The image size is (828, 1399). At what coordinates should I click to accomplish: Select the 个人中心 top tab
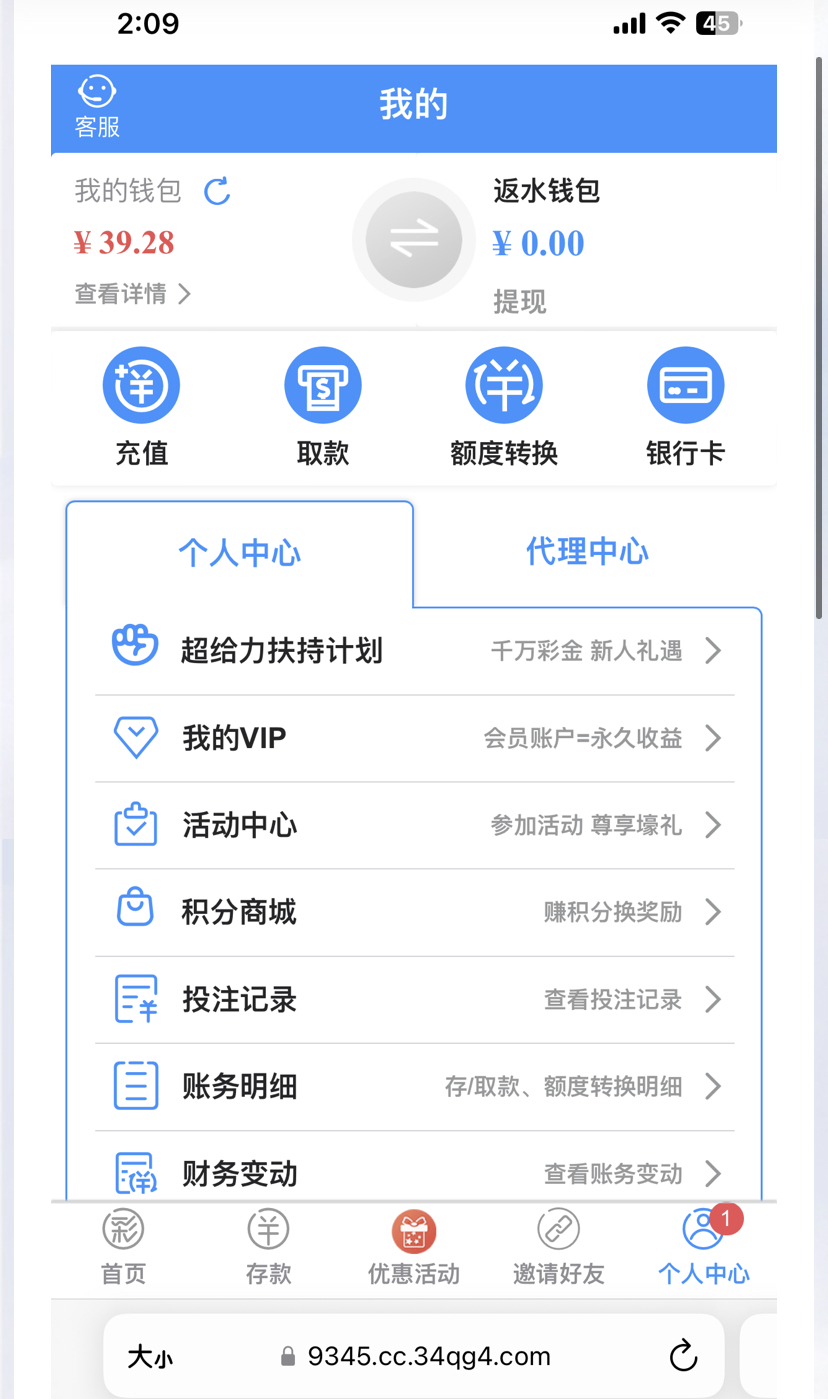pyautogui.click(x=240, y=553)
